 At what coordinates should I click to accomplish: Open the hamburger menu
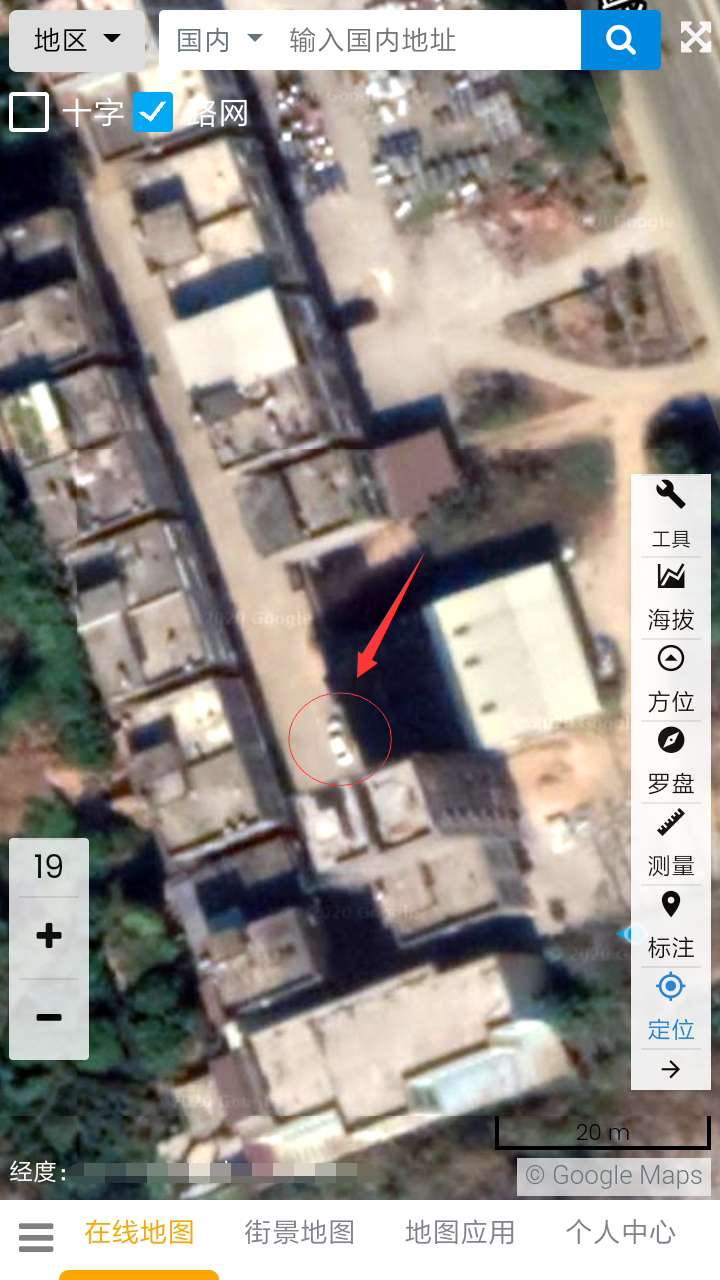[x=36, y=1237]
